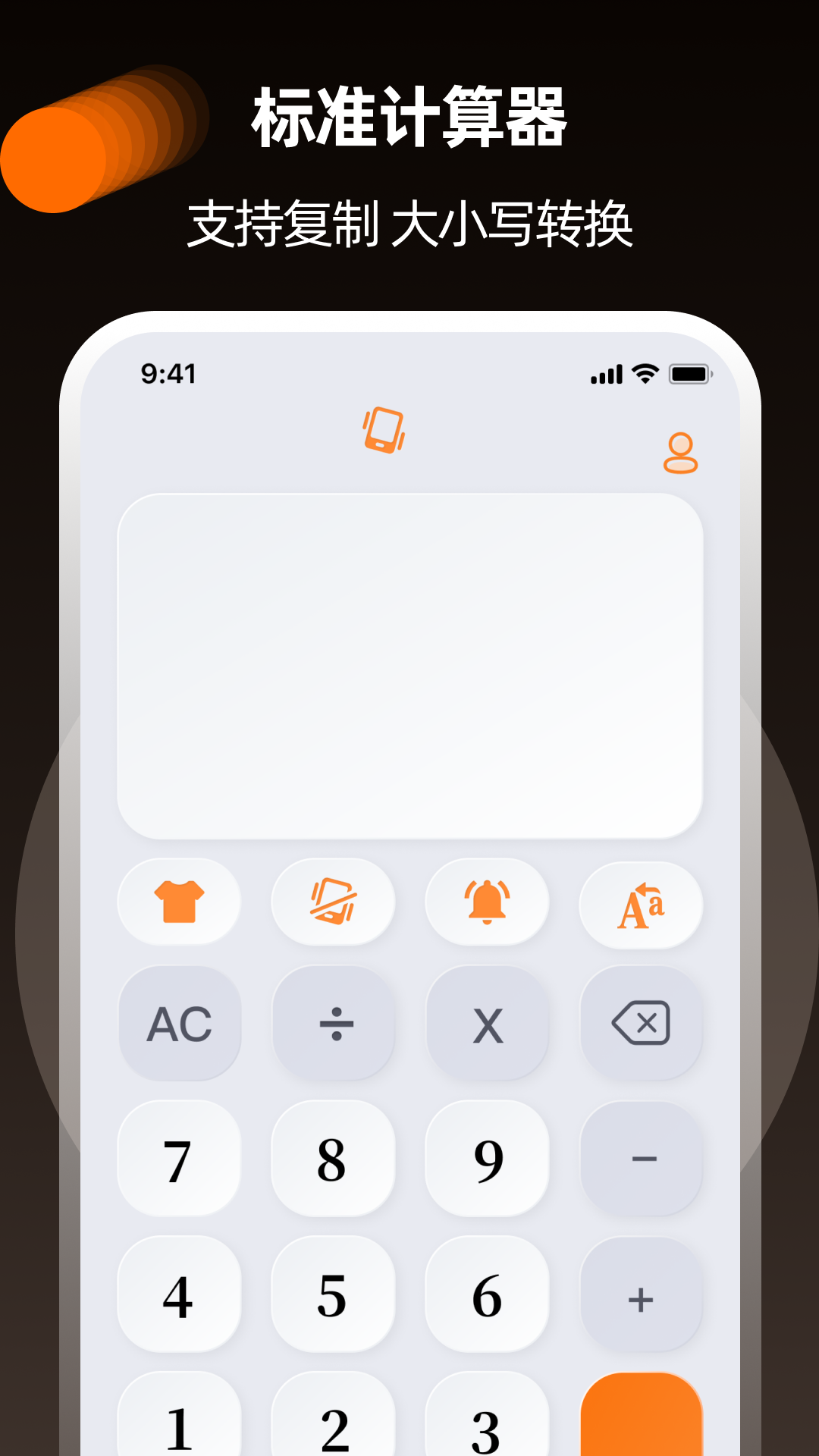
Task: Tap the tilted cards icon
Action: pyautogui.click(x=334, y=902)
